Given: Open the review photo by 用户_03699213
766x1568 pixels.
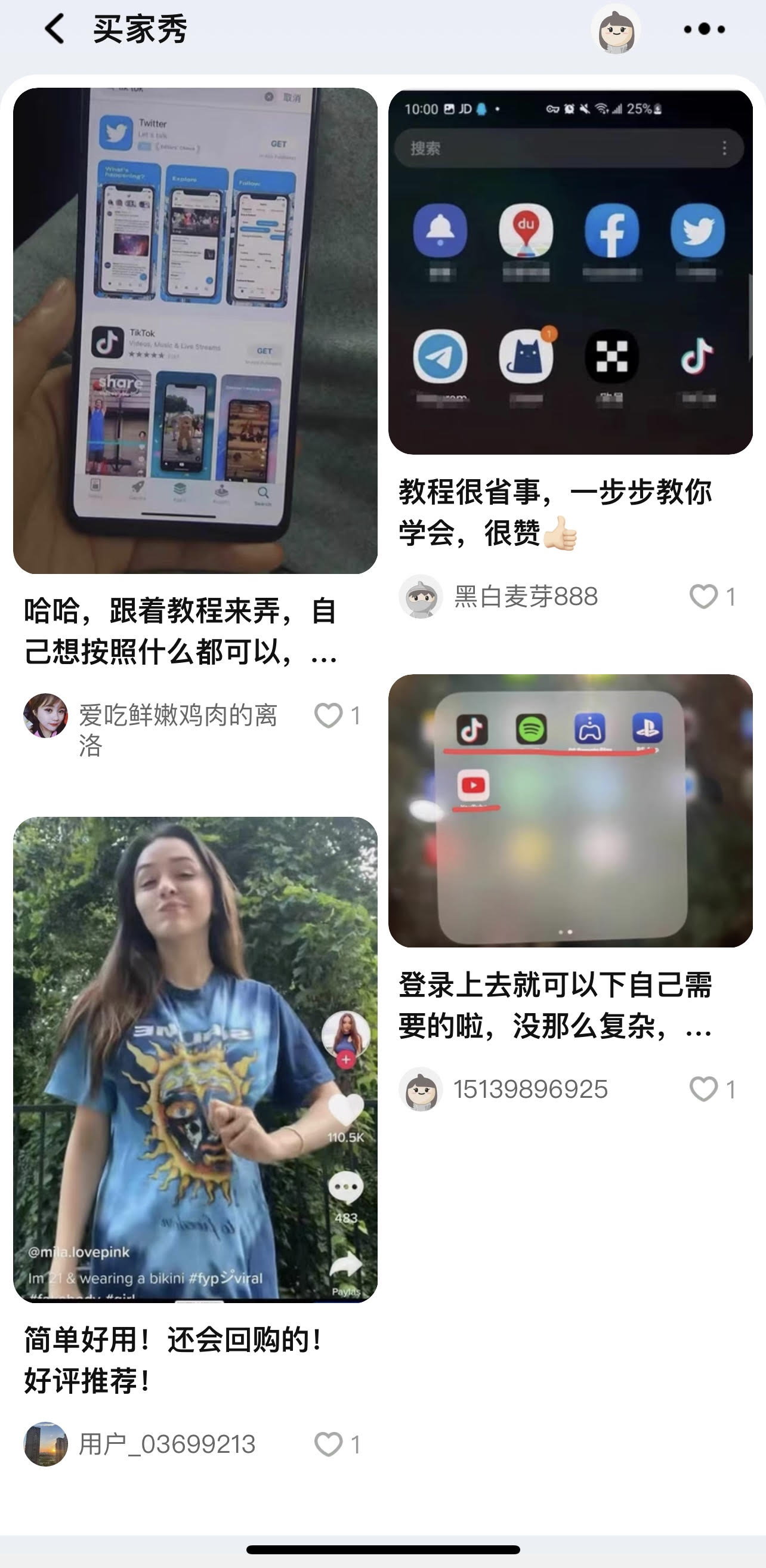Looking at the screenshot, I should [195, 1059].
